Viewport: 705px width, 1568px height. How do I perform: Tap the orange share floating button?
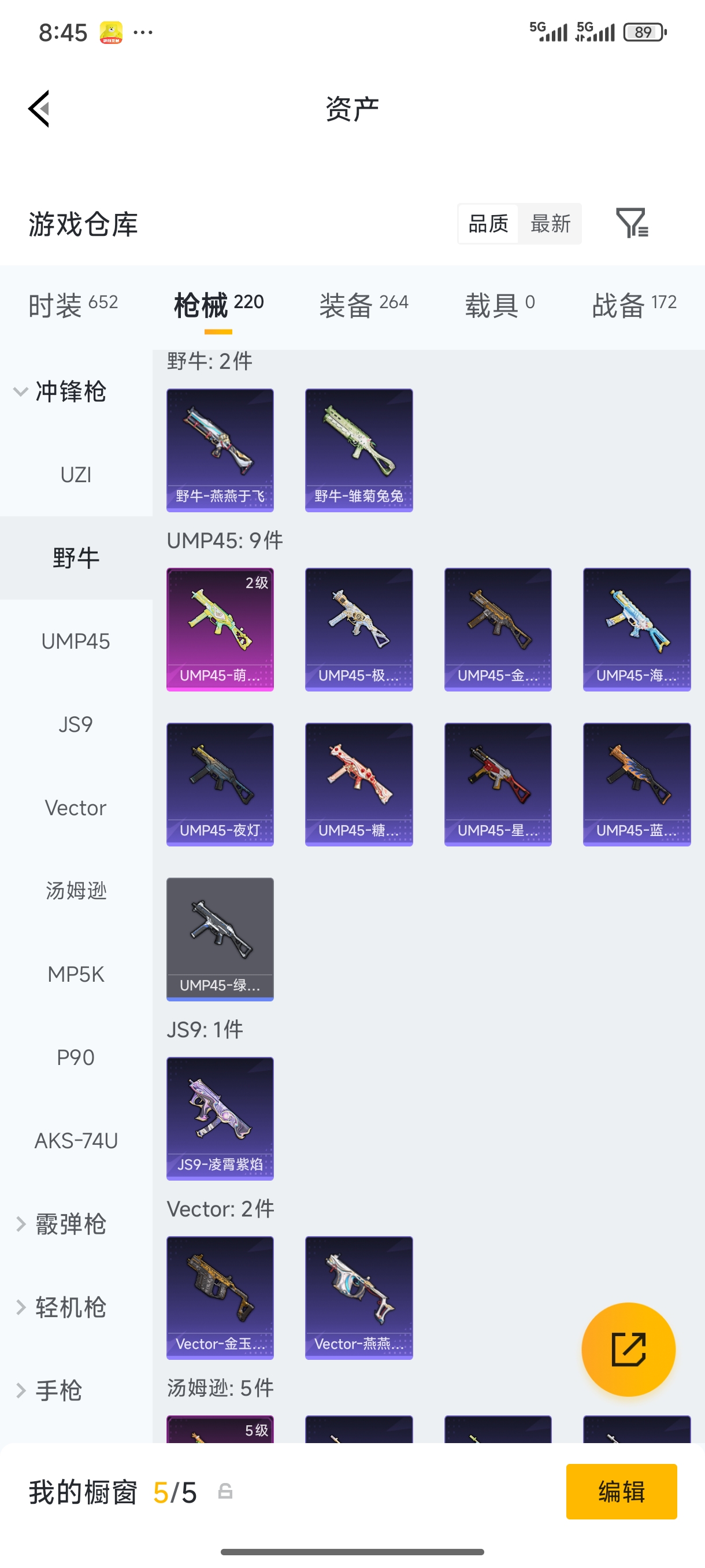pyautogui.click(x=628, y=1349)
